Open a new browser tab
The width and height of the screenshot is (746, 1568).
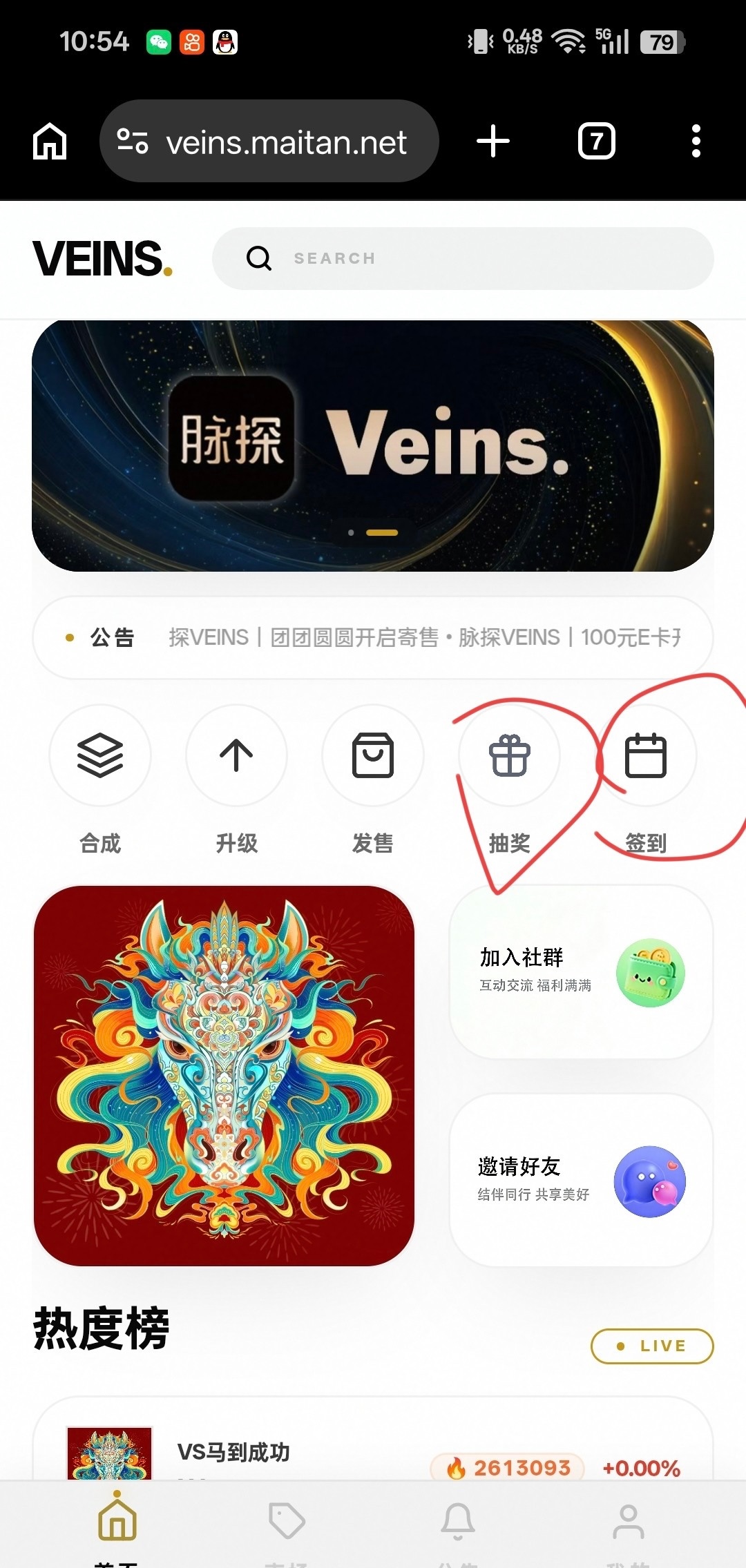[493, 142]
